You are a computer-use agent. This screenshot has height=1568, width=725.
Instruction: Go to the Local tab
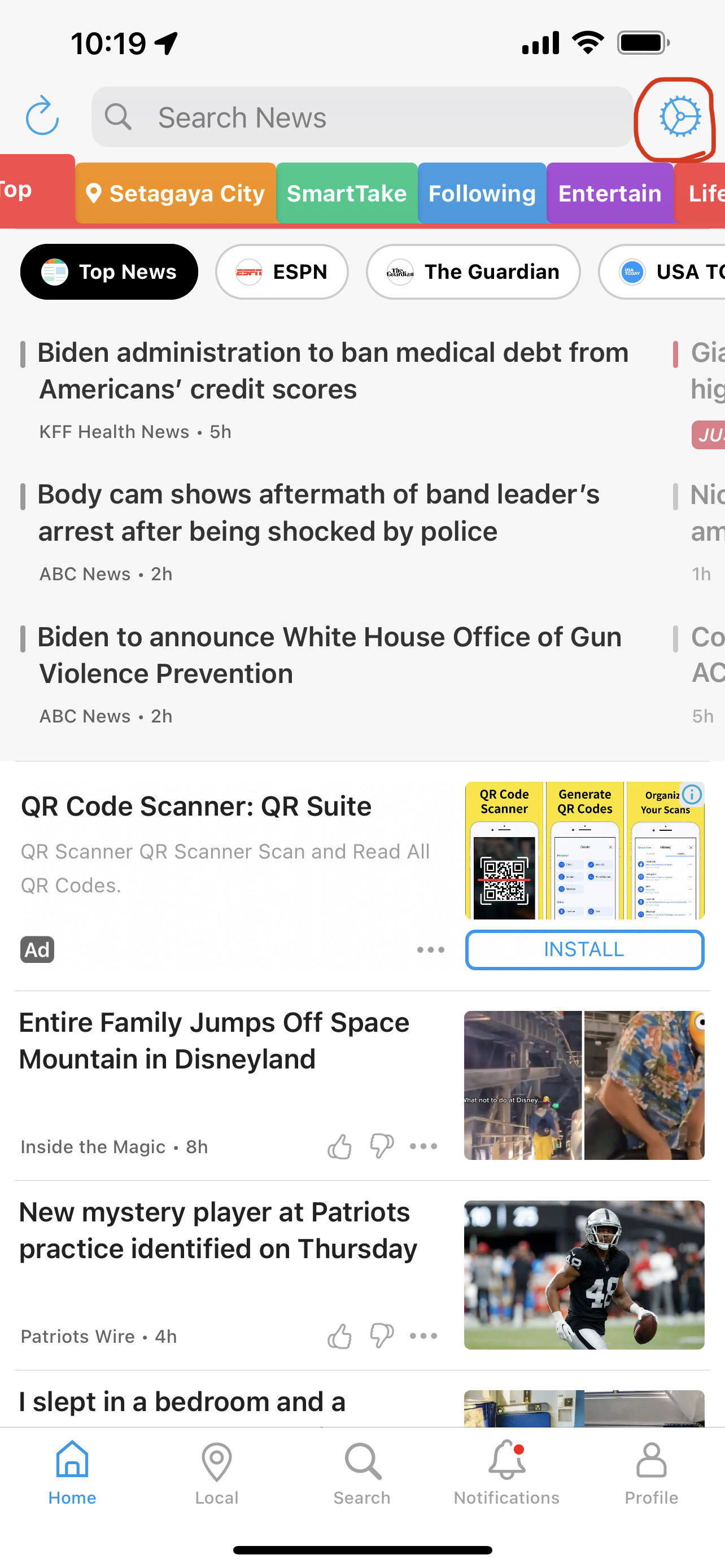(217, 1472)
